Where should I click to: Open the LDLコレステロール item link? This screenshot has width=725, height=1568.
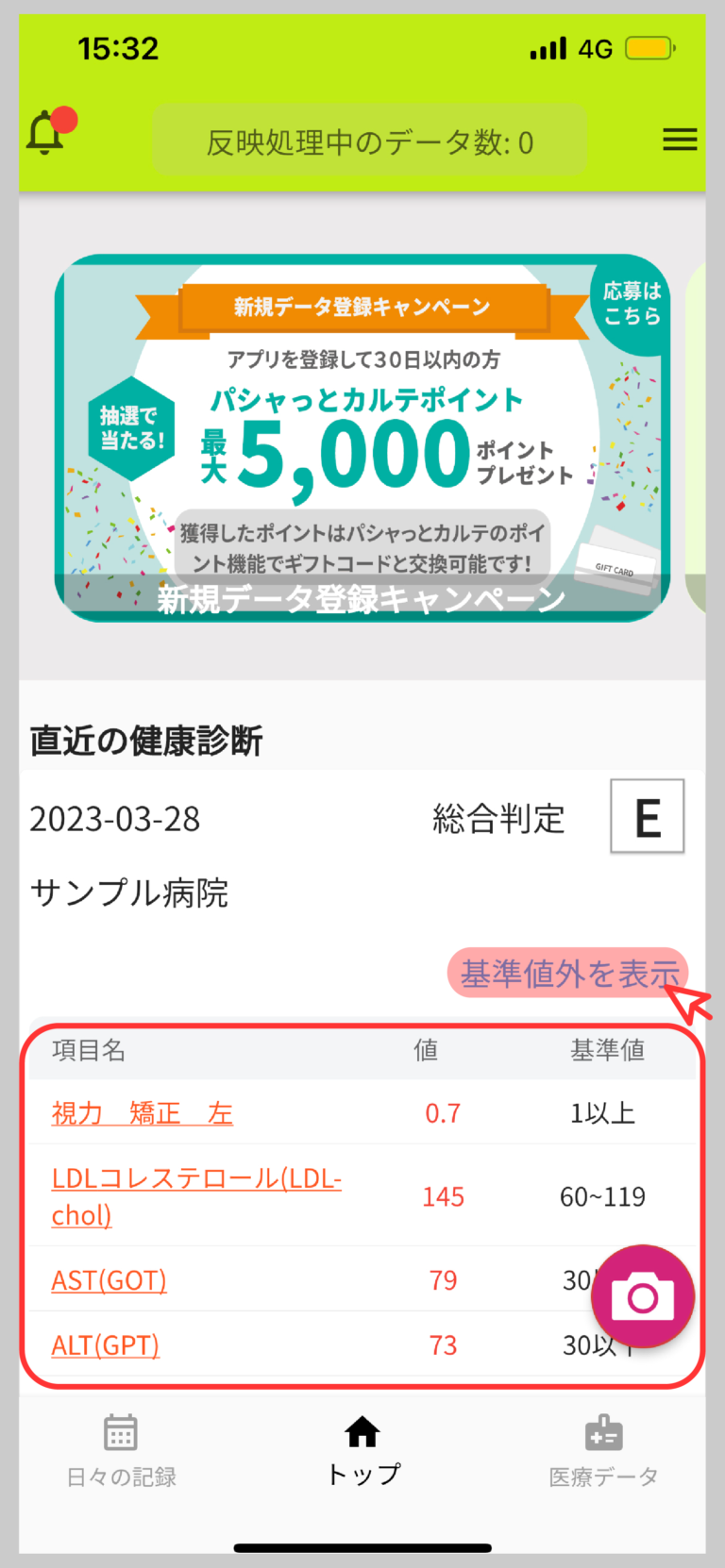196,1196
